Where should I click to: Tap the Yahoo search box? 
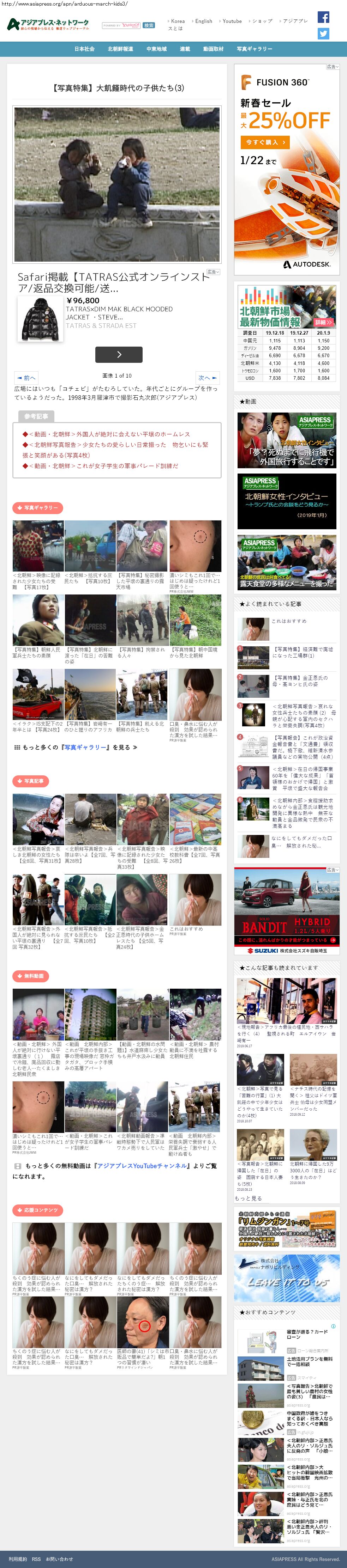(x=121, y=26)
